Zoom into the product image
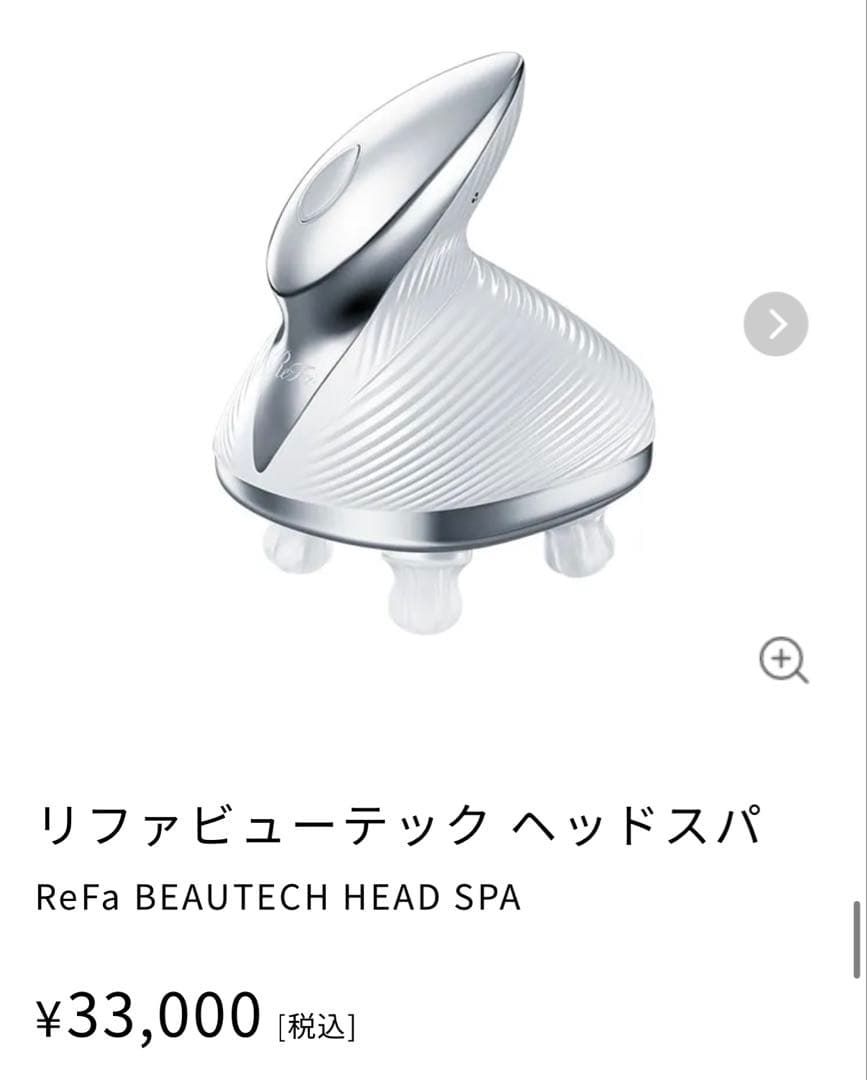This screenshot has width=867, height=1080. pyautogui.click(x=783, y=662)
